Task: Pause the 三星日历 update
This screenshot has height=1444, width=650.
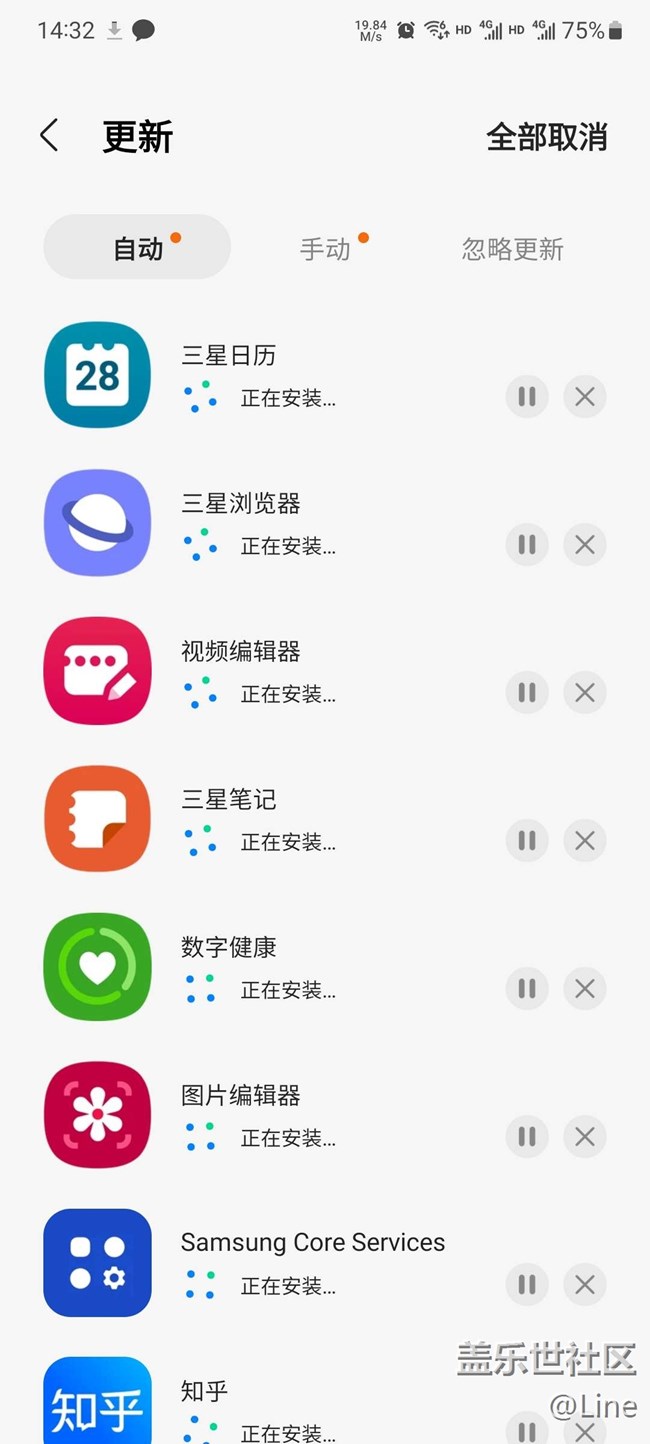Action: pyautogui.click(x=527, y=397)
